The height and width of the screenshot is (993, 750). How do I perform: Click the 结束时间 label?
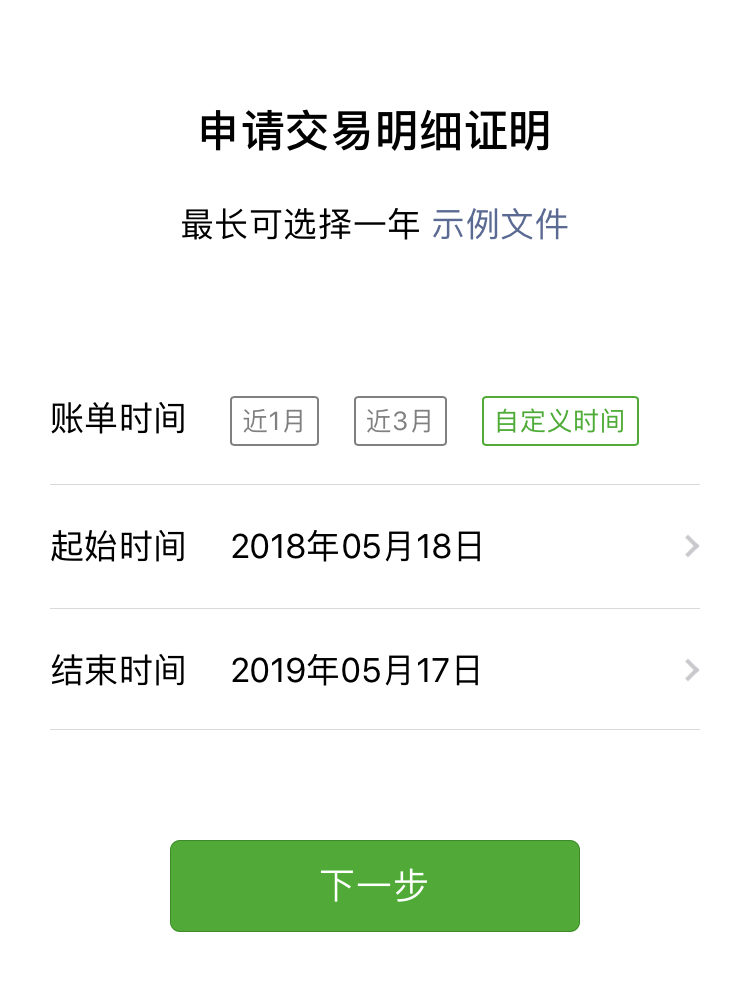[x=119, y=670]
